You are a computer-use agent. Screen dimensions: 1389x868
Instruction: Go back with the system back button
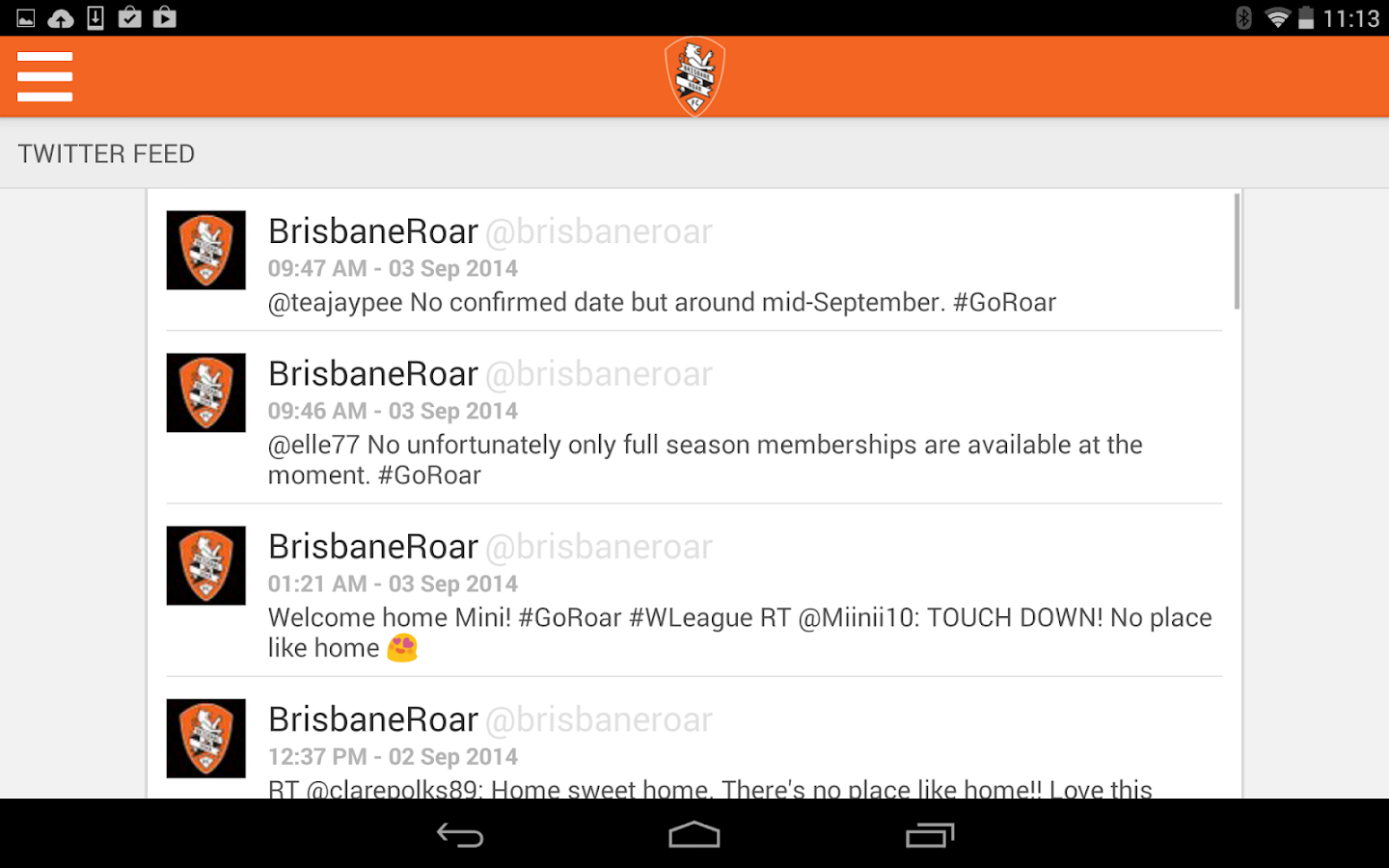460,834
